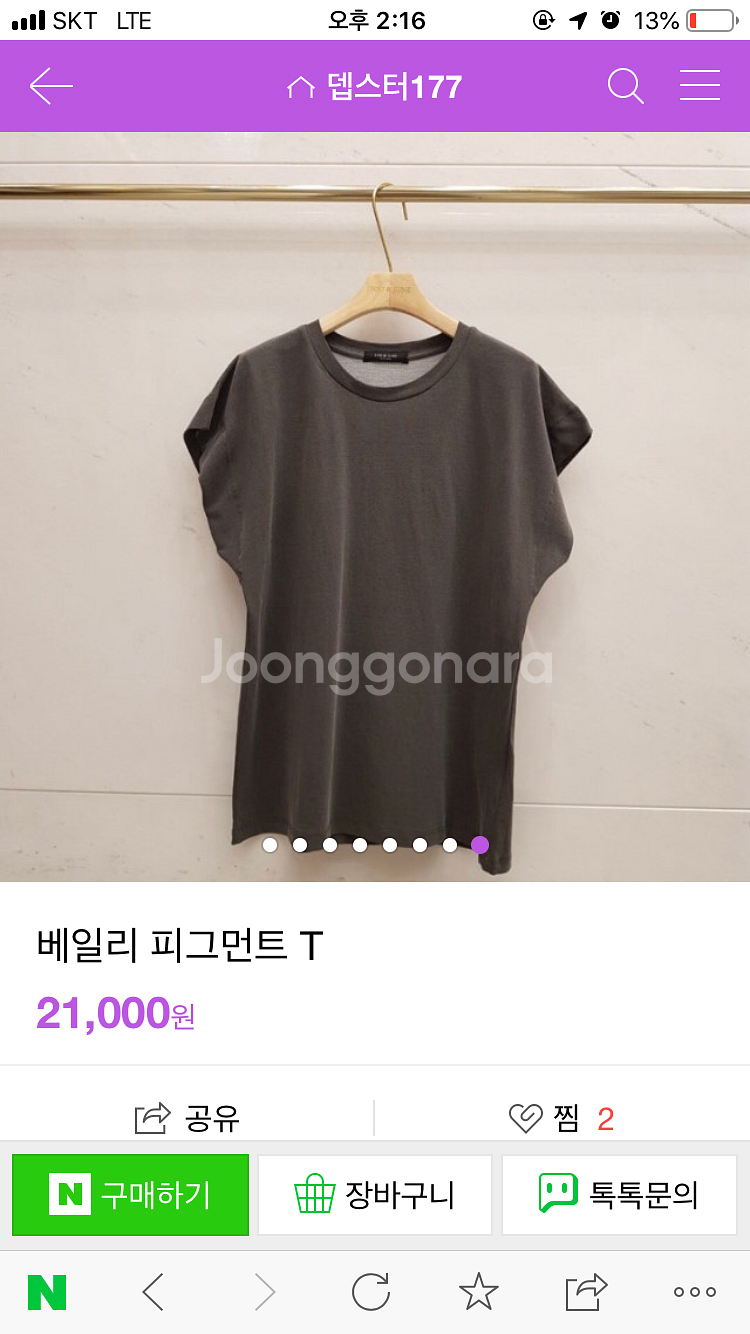Add the item to 장바구니 cart

click(375, 1195)
